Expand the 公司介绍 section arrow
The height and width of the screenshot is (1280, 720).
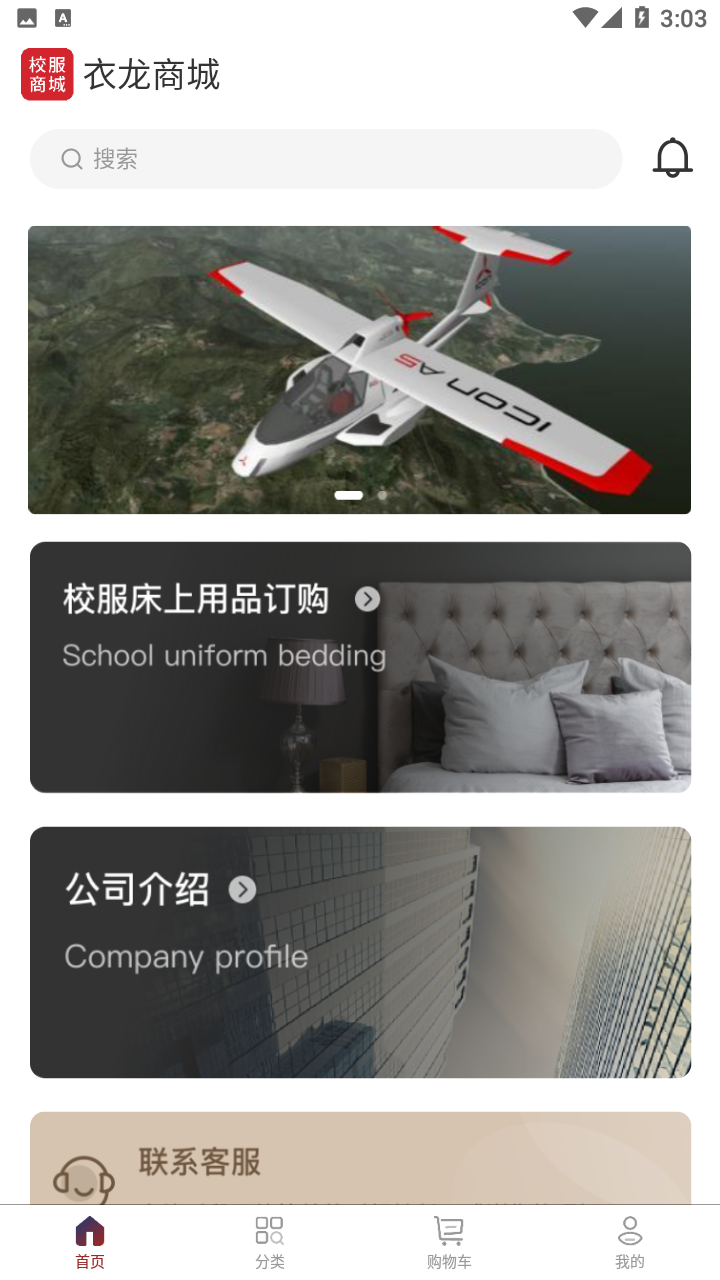click(242, 889)
